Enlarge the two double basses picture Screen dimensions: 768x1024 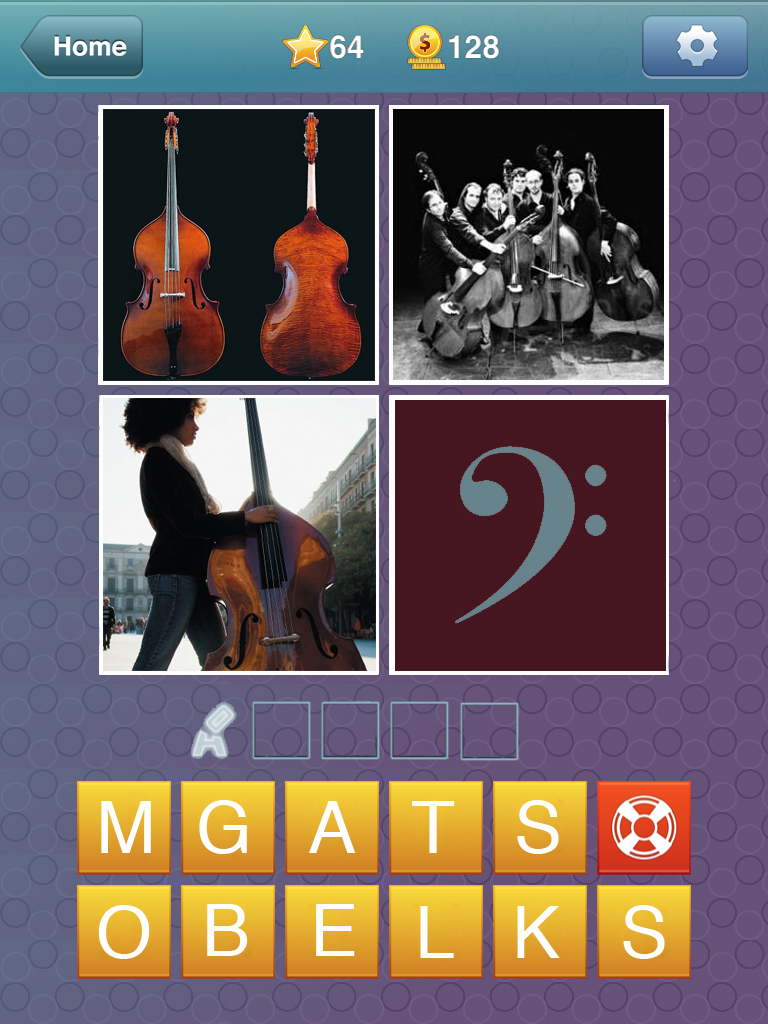click(x=239, y=245)
